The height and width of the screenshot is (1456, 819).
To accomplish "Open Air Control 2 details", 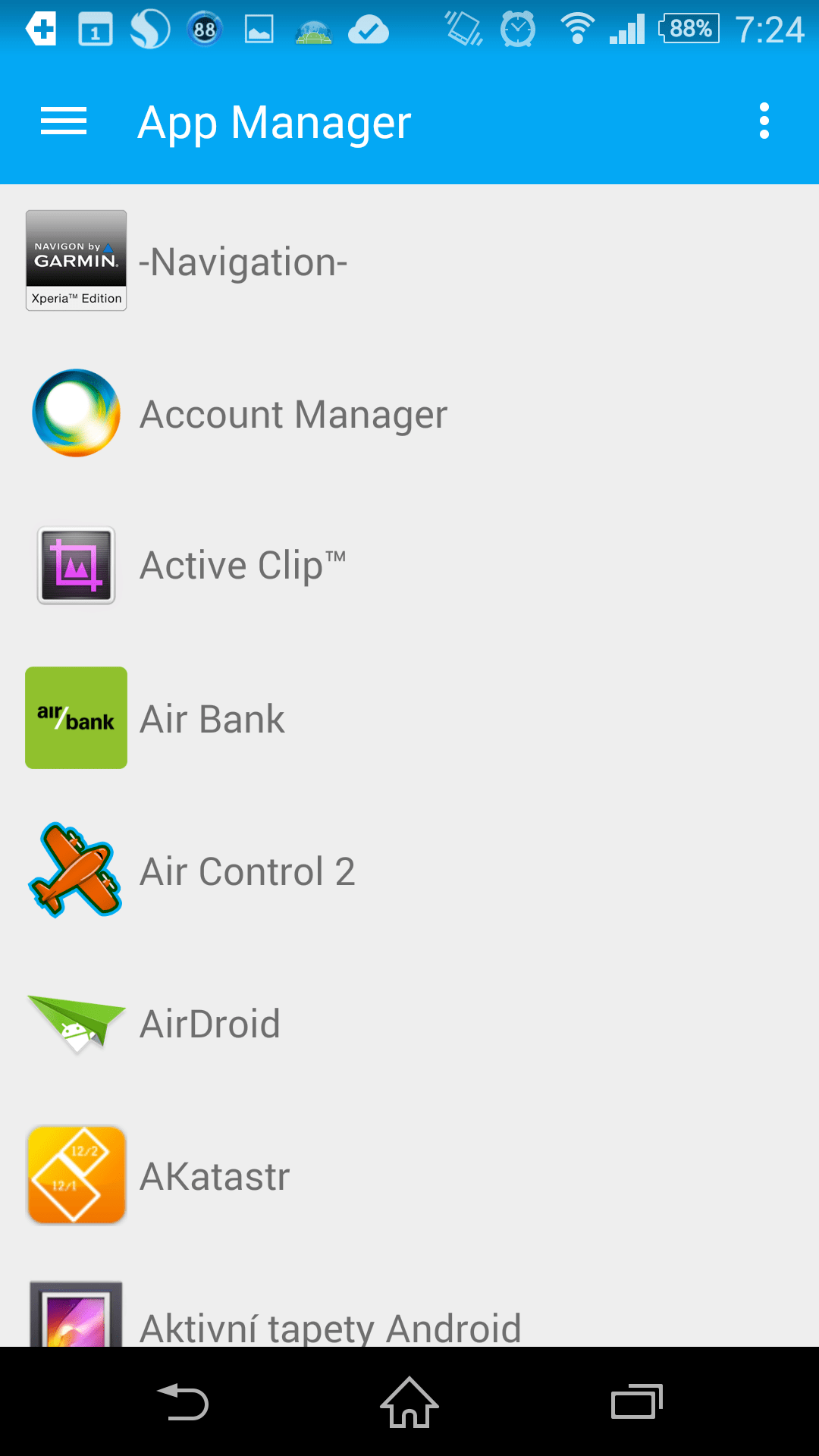I will click(409, 871).
